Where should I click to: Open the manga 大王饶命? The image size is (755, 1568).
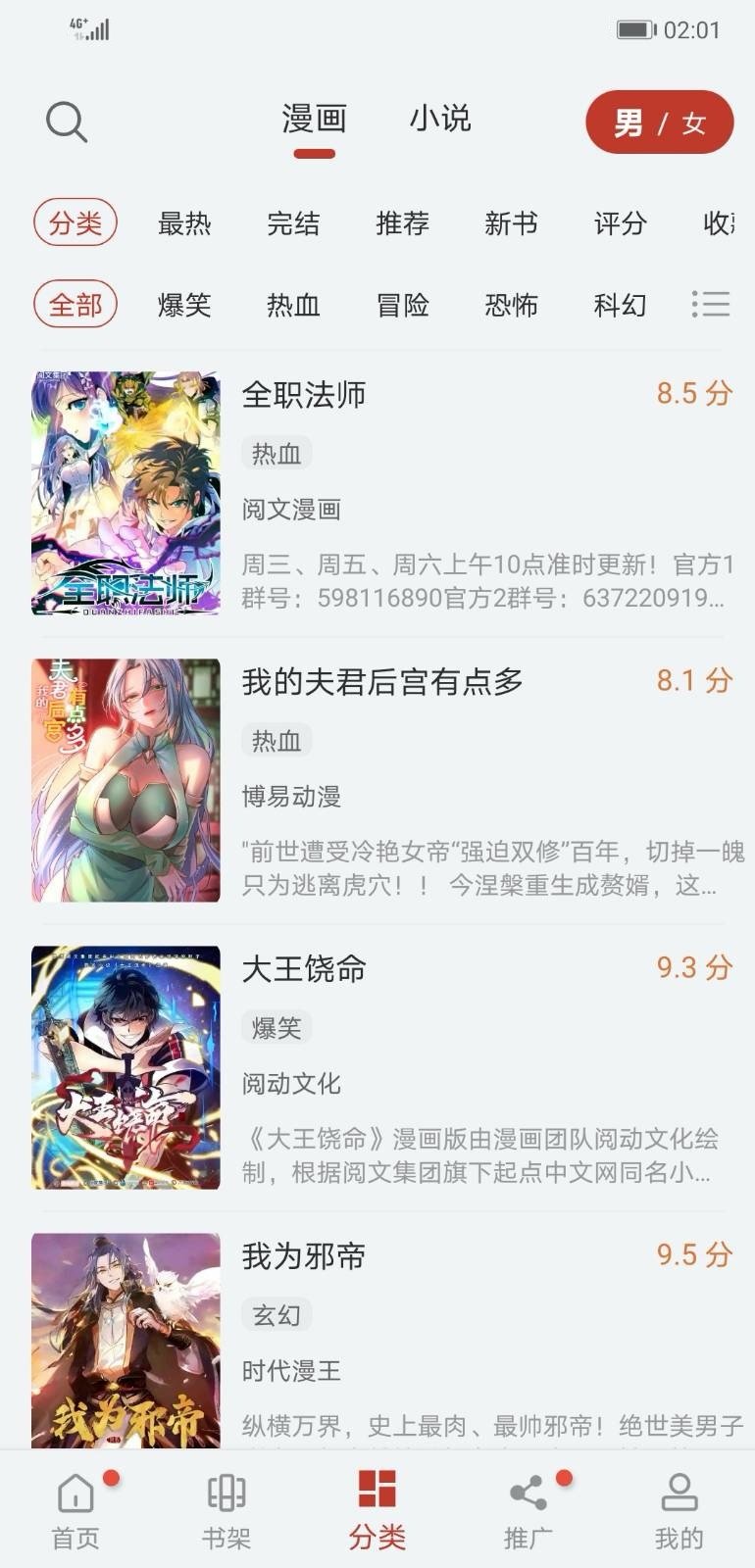(304, 970)
